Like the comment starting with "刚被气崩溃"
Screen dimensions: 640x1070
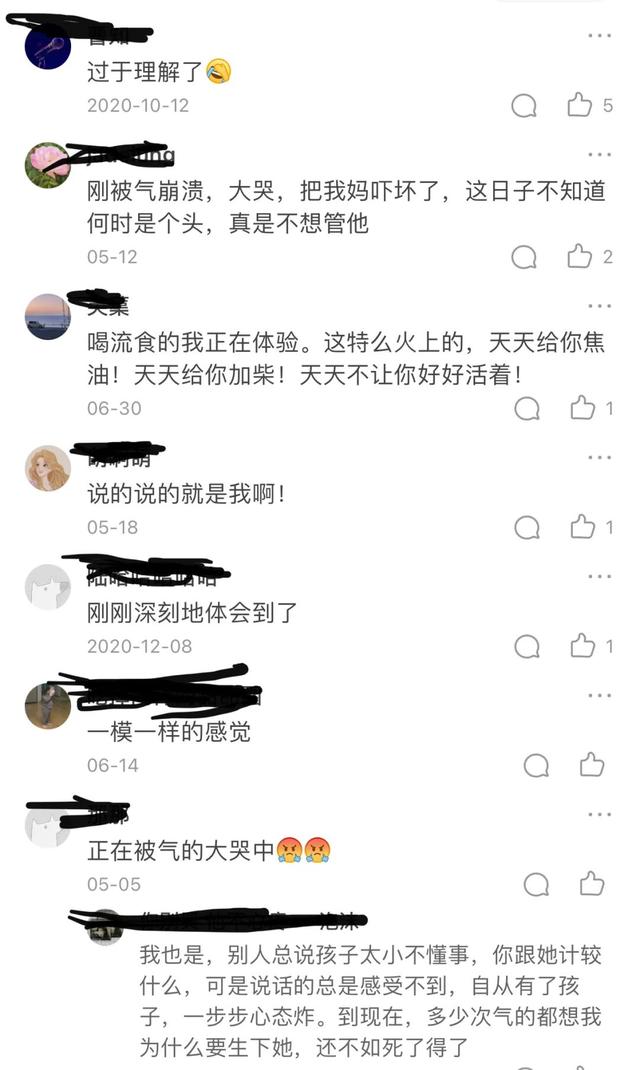tap(580, 257)
